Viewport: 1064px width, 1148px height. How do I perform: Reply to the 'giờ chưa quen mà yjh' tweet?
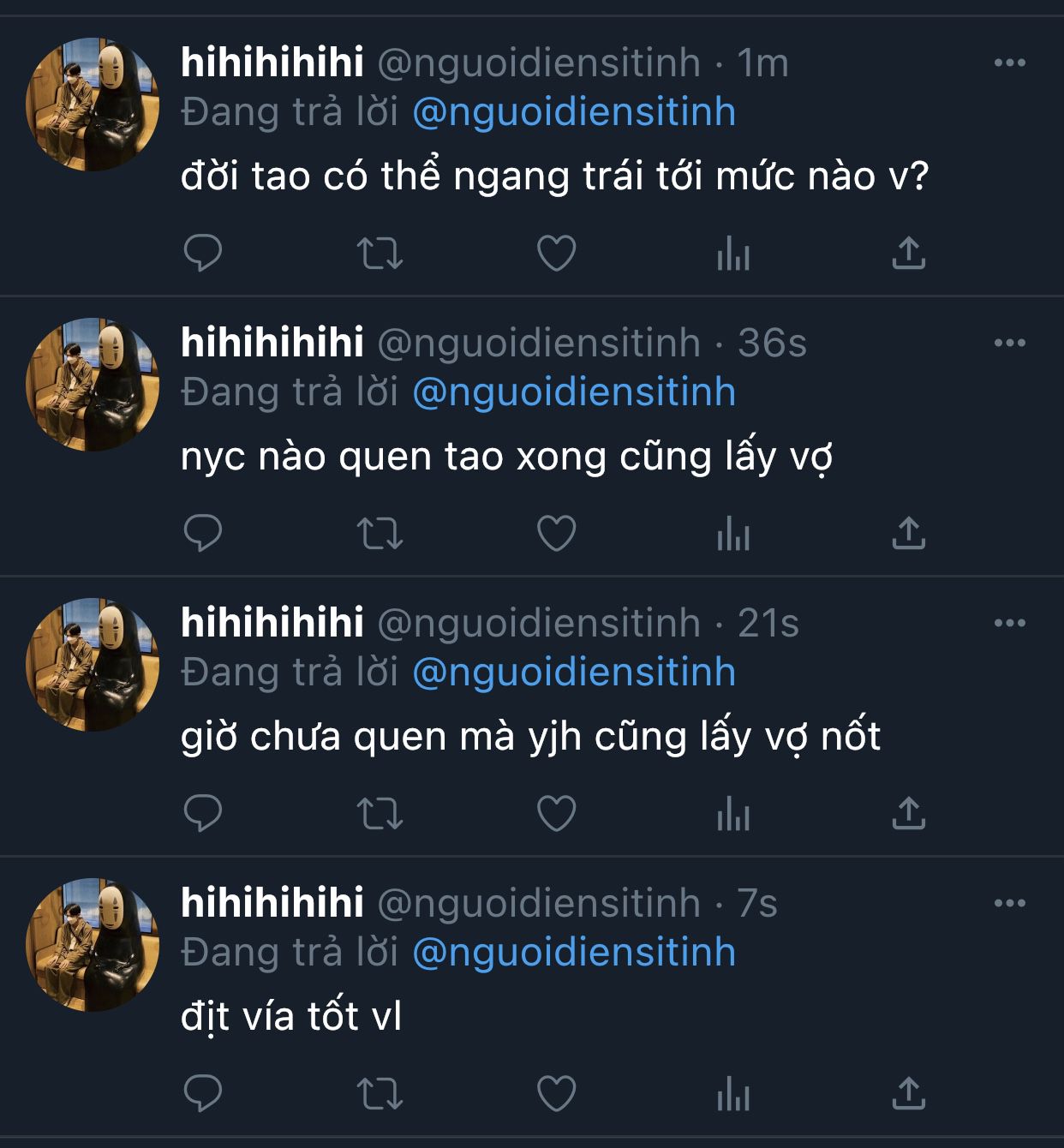(203, 813)
